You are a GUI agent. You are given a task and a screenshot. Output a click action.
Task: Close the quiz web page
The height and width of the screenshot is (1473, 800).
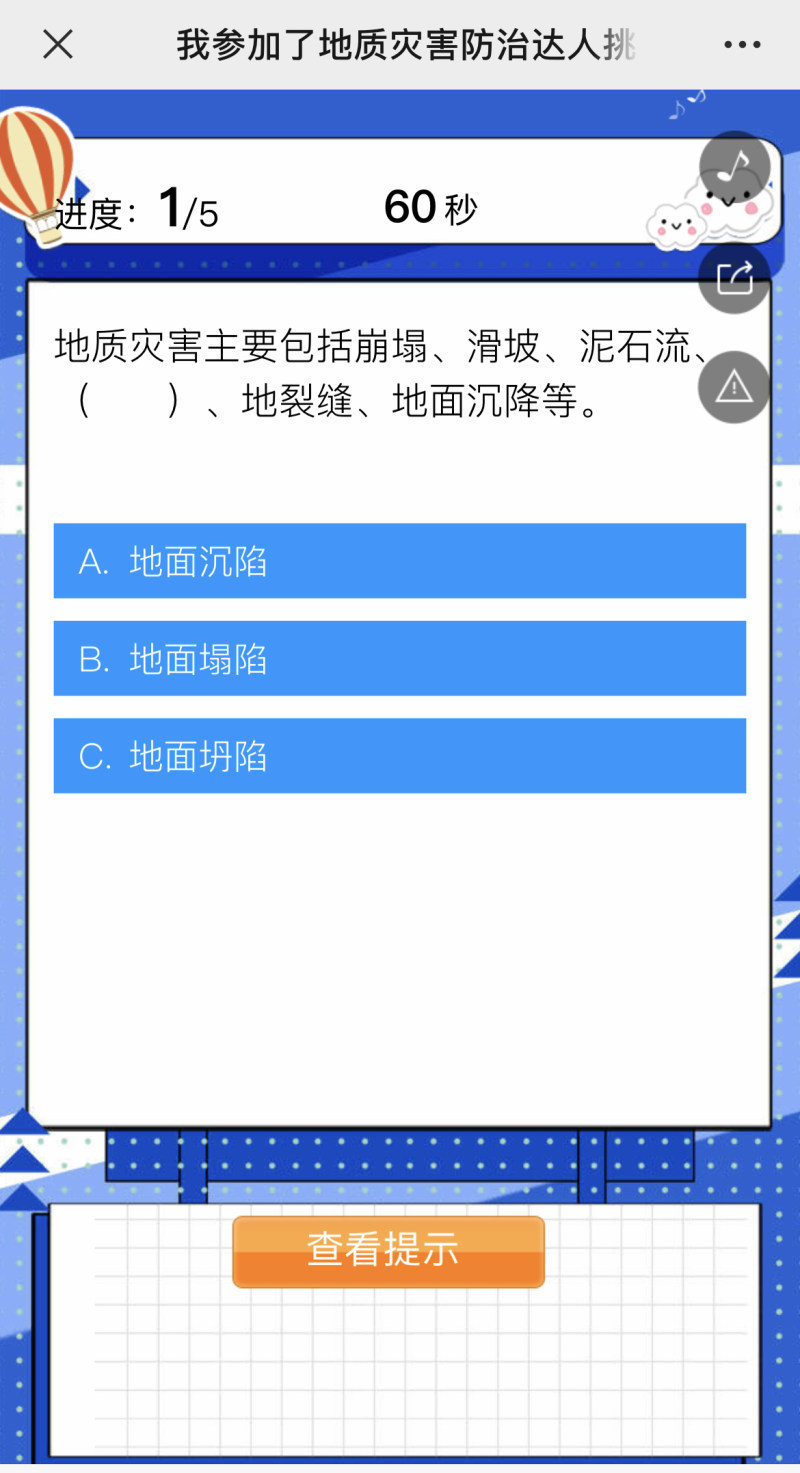pos(58,44)
